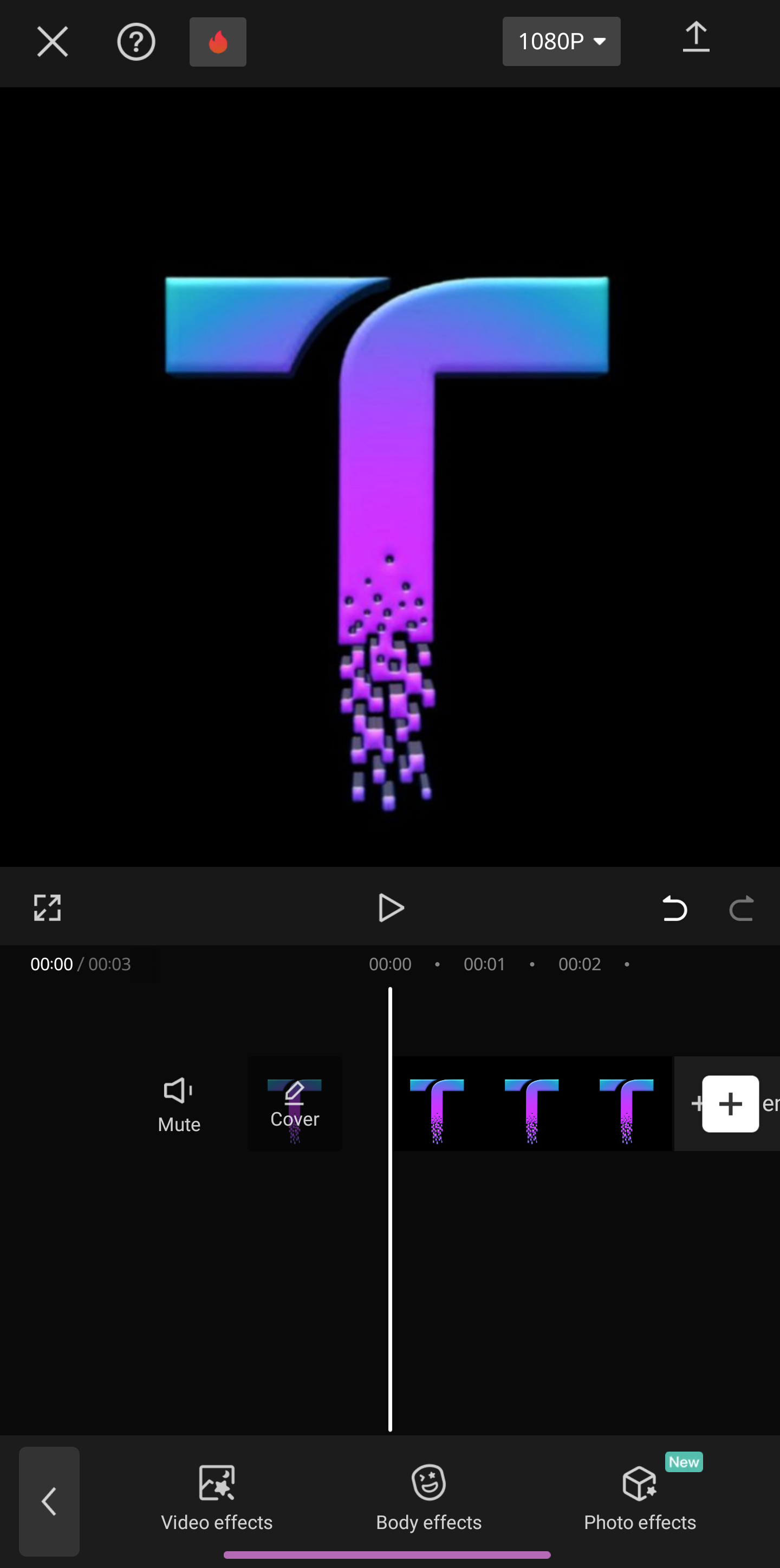Image resolution: width=780 pixels, height=1568 pixels.
Task: Play the video preview
Action: 391,907
